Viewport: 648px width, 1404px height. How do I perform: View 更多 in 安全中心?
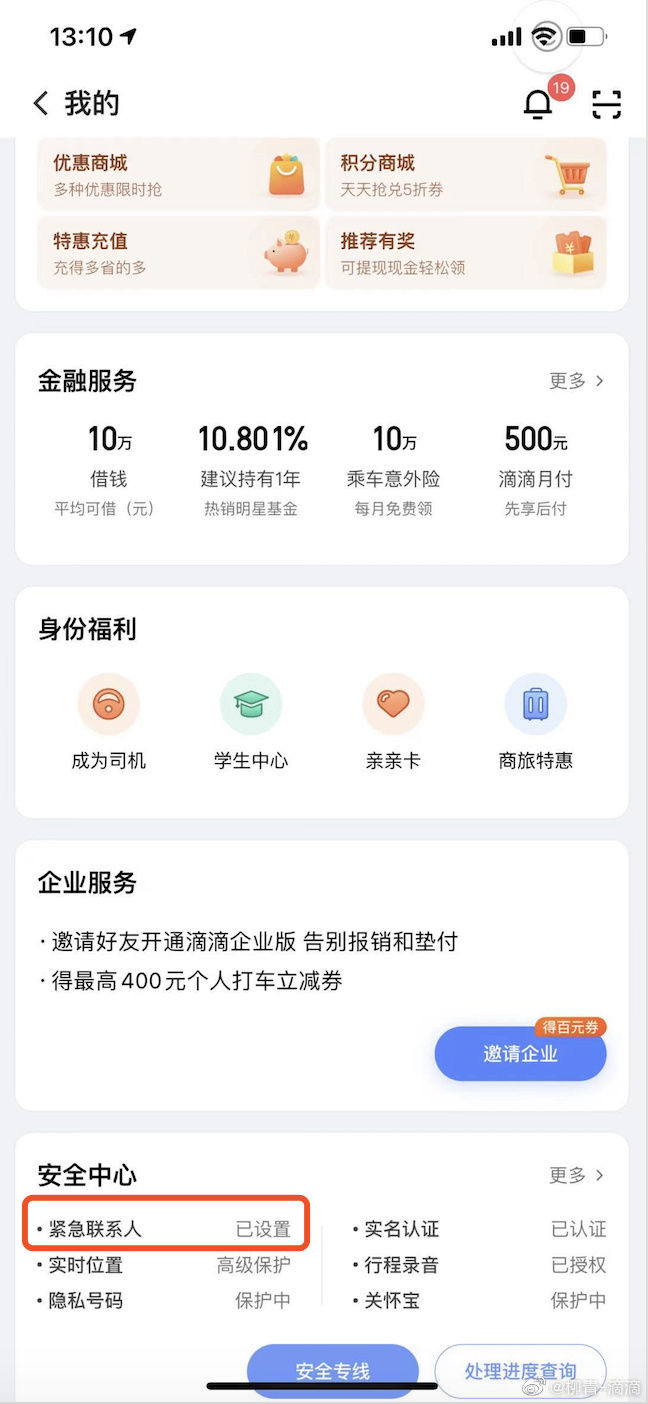(x=576, y=1175)
